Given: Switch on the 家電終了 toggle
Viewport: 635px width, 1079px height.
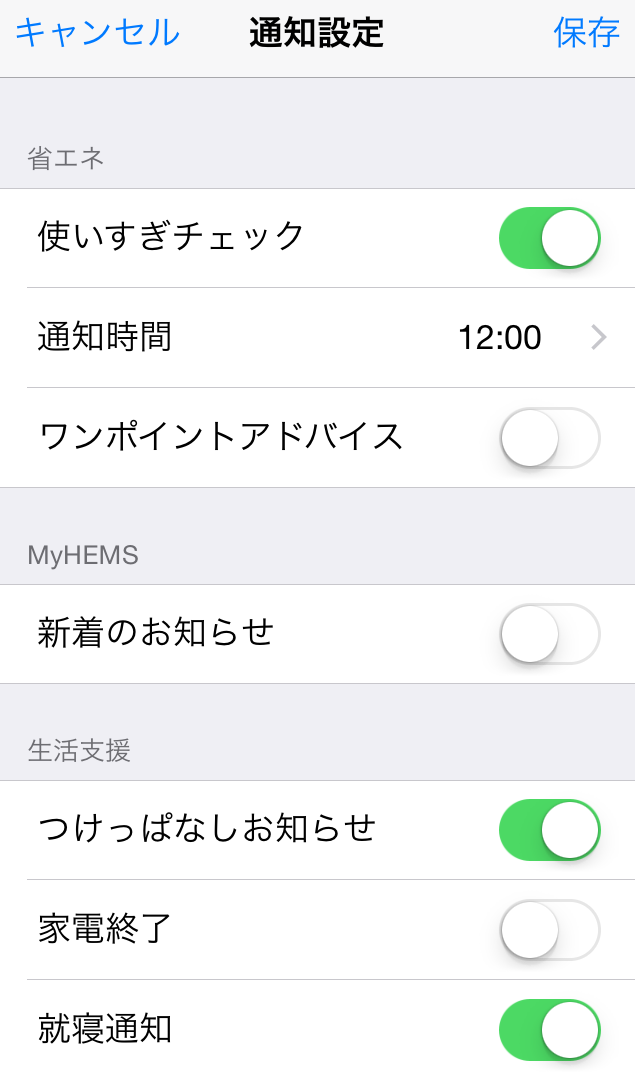Looking at the screenshot, I should click(549, 930).
